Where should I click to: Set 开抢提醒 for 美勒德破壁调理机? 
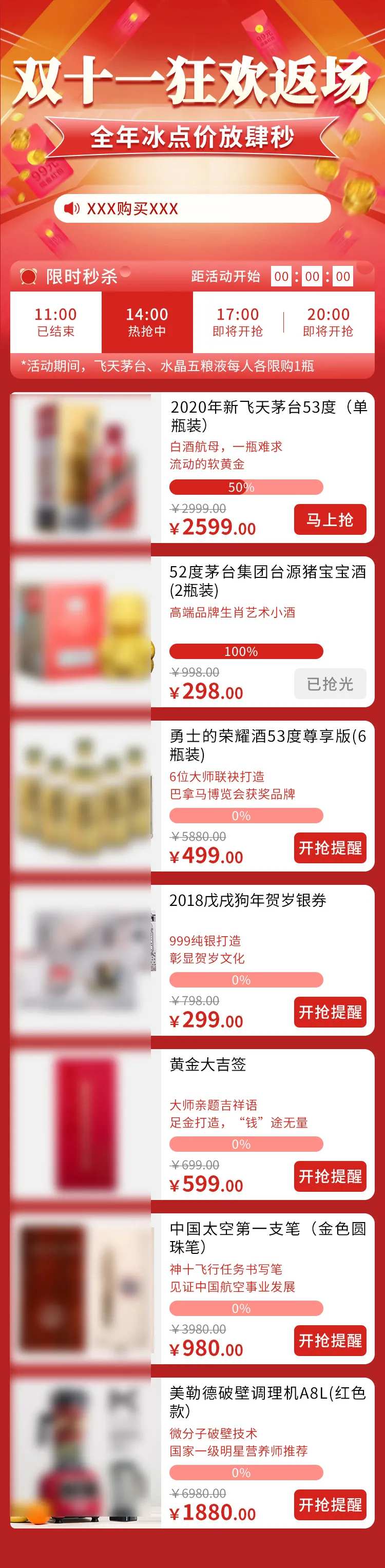pos(330,1505)
